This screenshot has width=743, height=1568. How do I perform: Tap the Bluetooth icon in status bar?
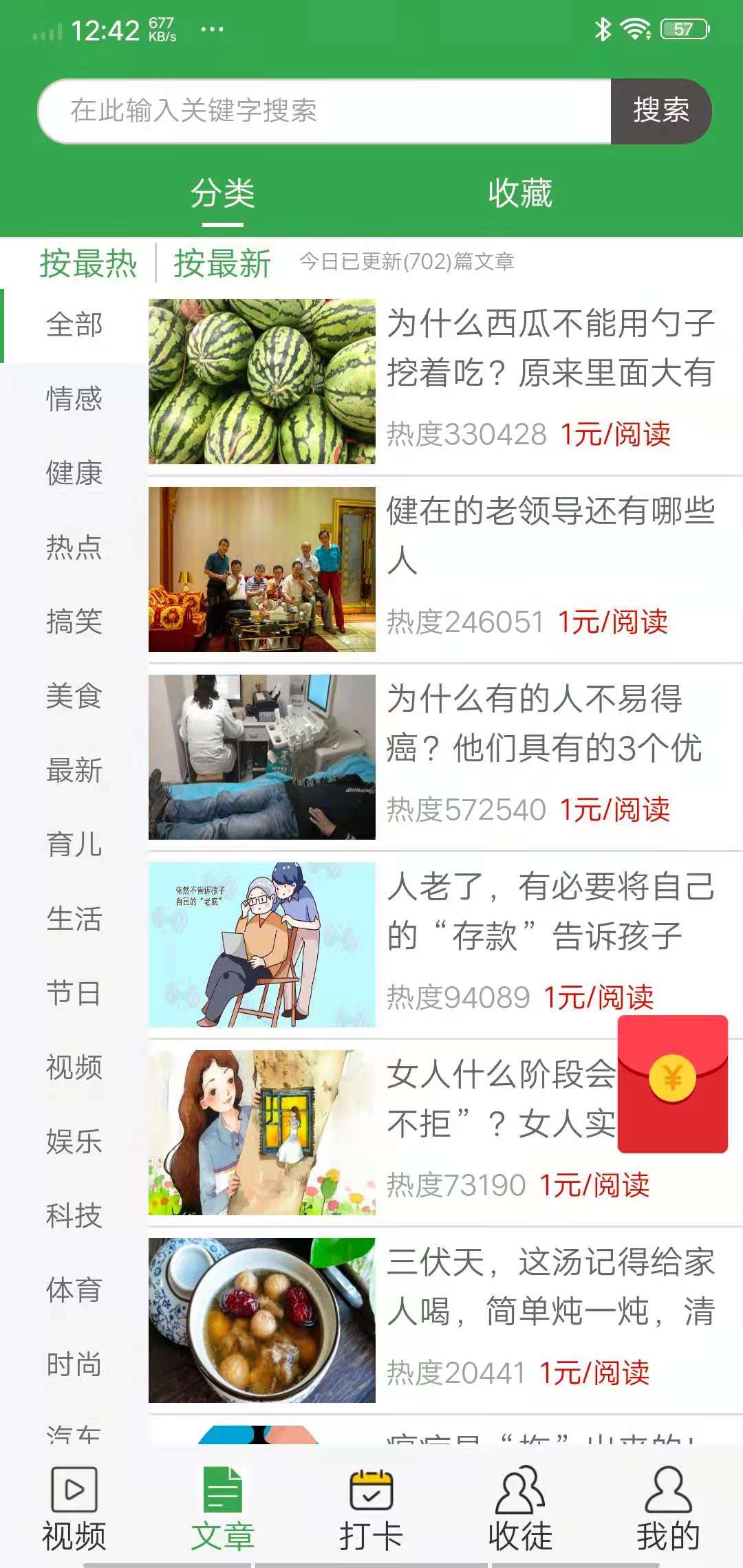tap(603, 29)
